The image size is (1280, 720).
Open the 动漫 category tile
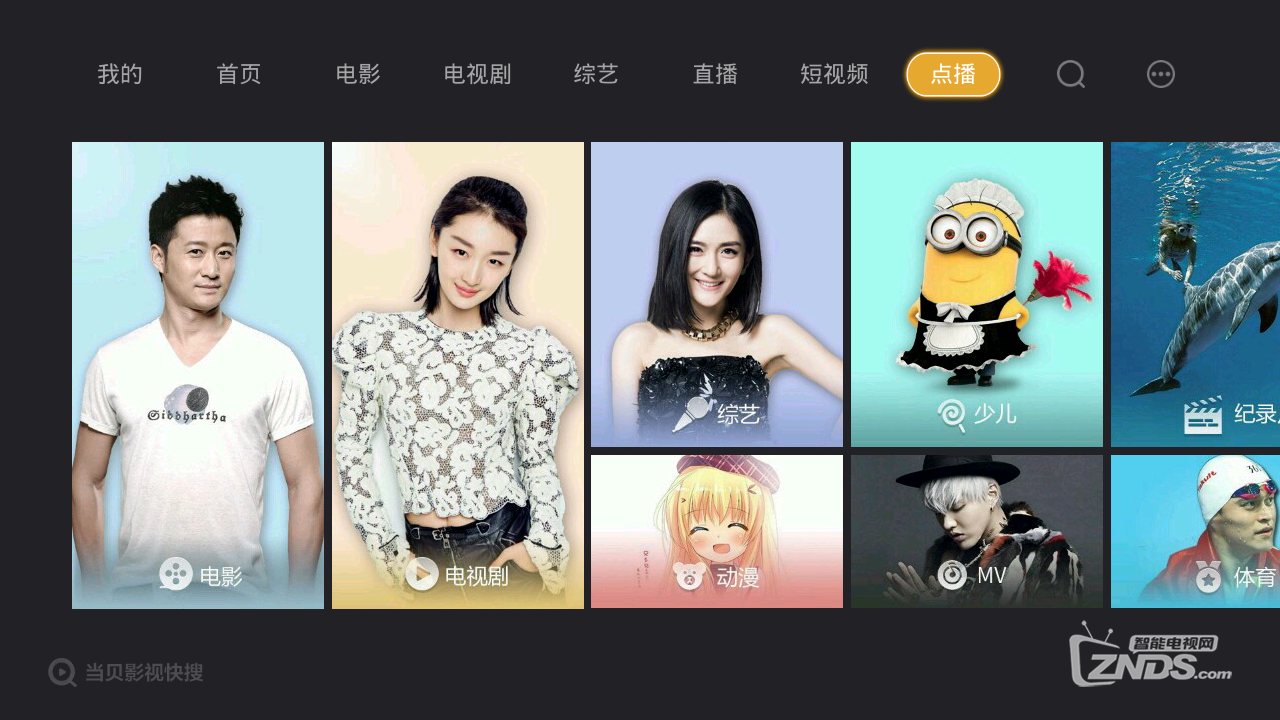717,531
